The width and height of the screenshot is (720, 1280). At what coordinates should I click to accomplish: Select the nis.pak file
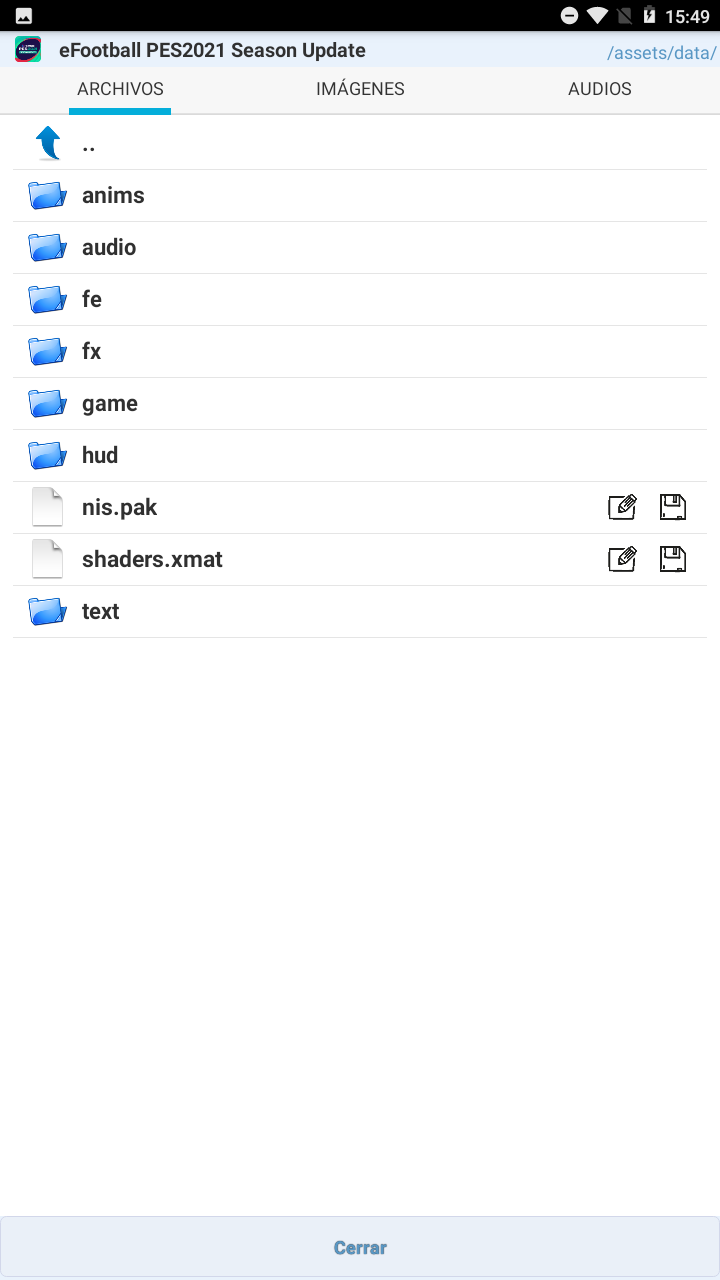[300, 508]
